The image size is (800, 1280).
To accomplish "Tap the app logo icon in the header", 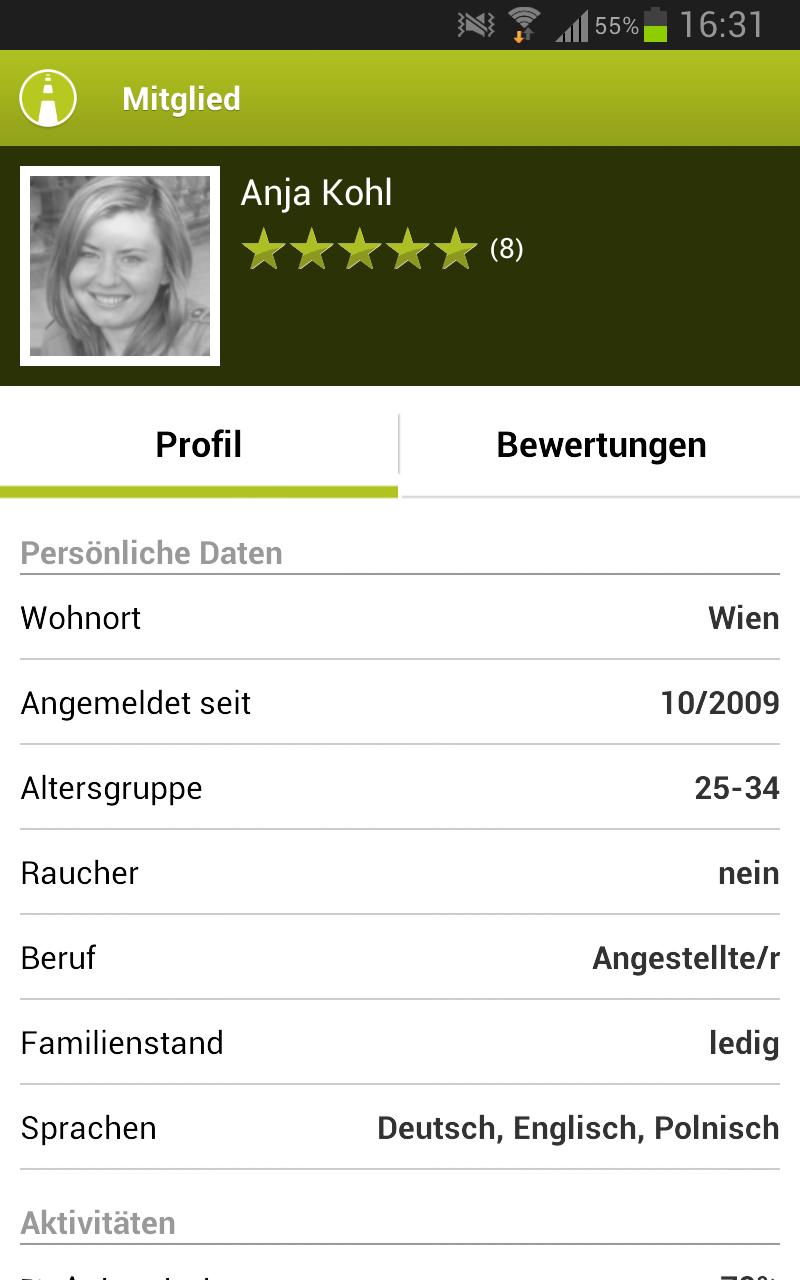I will (x=47, y=98).
